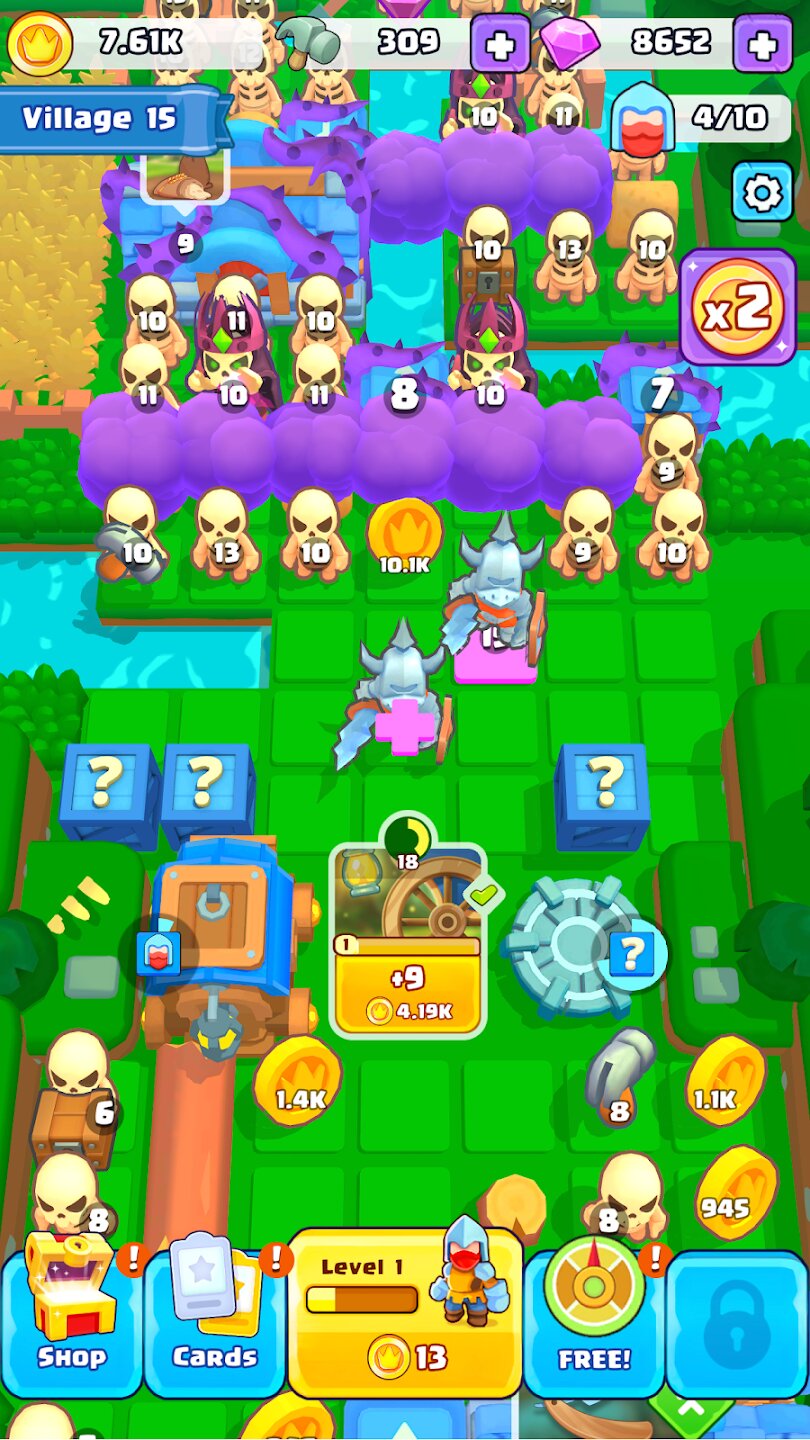The height and width of the screenshot is (1440, 810).
Task: Open the settings gear
Action: [x=762, y=192]
